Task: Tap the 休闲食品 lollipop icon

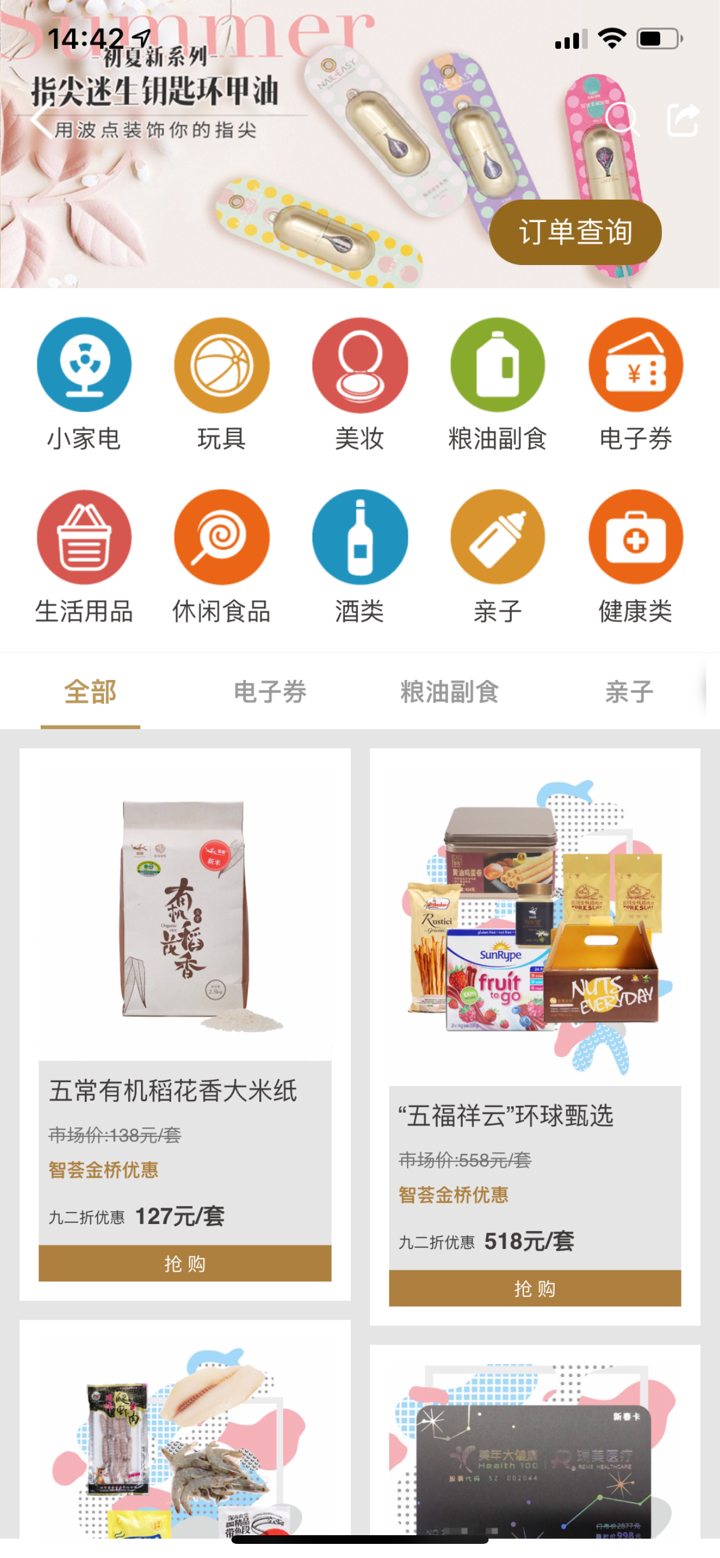Action: pos(221,536)
